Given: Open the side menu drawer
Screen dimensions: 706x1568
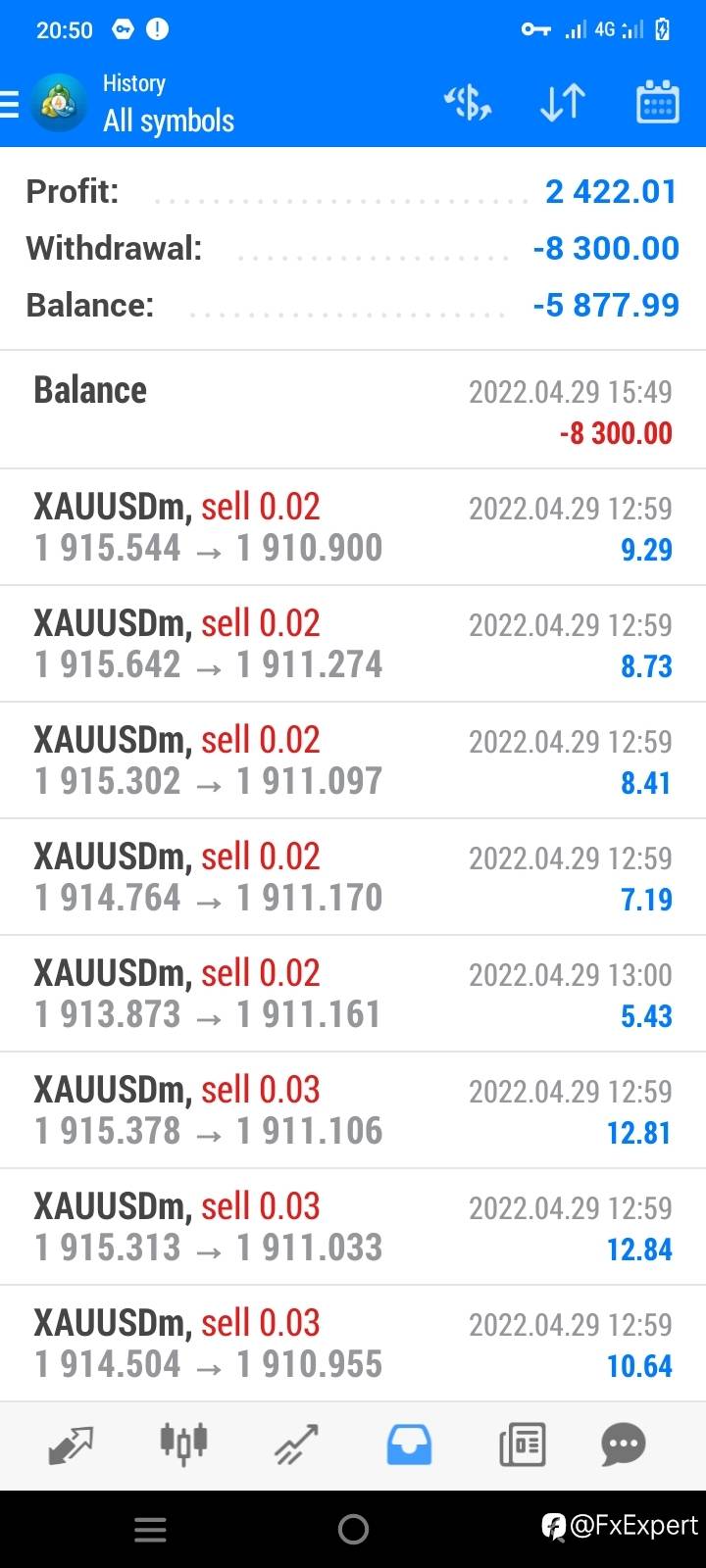Looking at the screenshot, I should click(x=12, y=103).
